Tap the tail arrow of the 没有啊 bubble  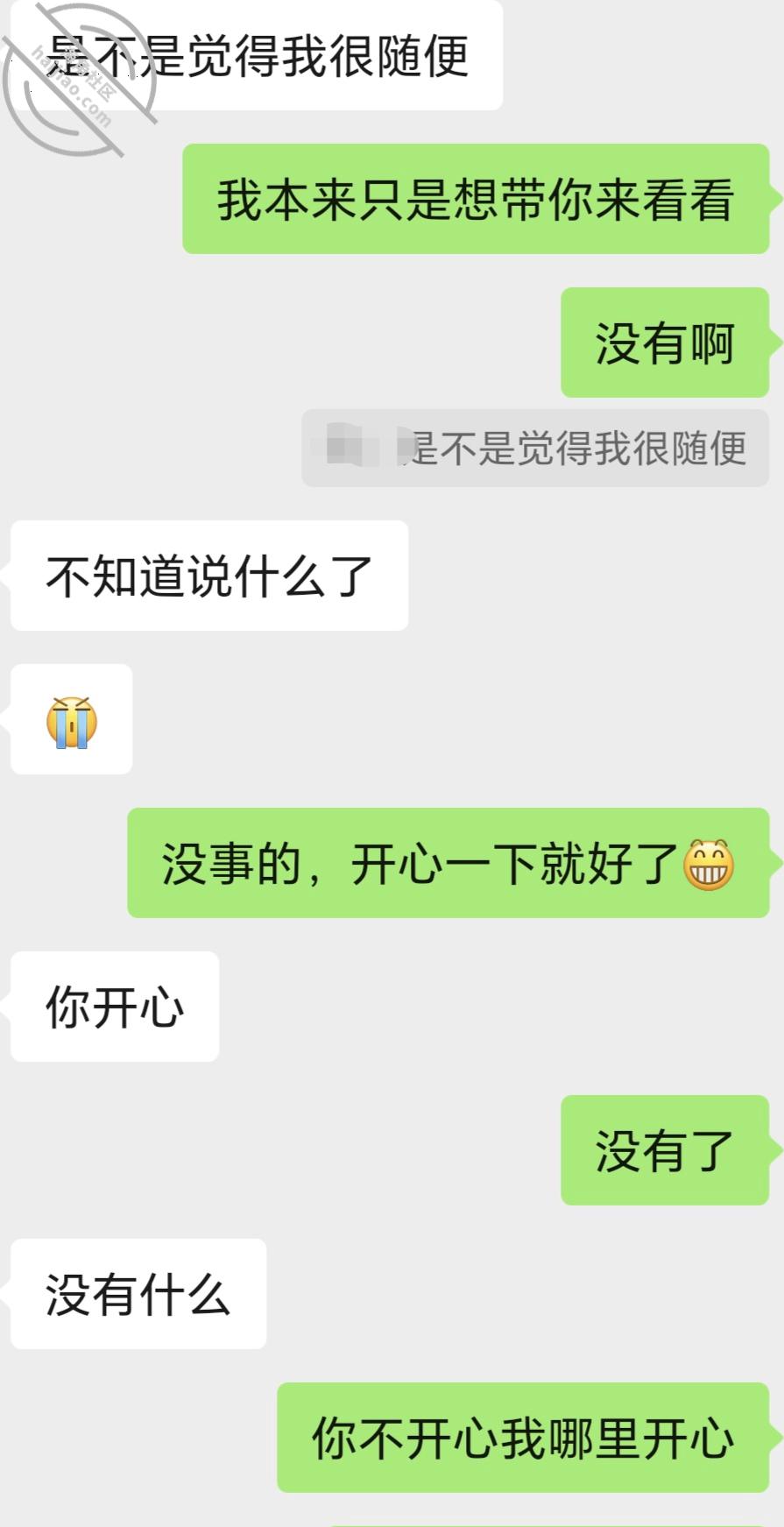(x=773, y=343)
